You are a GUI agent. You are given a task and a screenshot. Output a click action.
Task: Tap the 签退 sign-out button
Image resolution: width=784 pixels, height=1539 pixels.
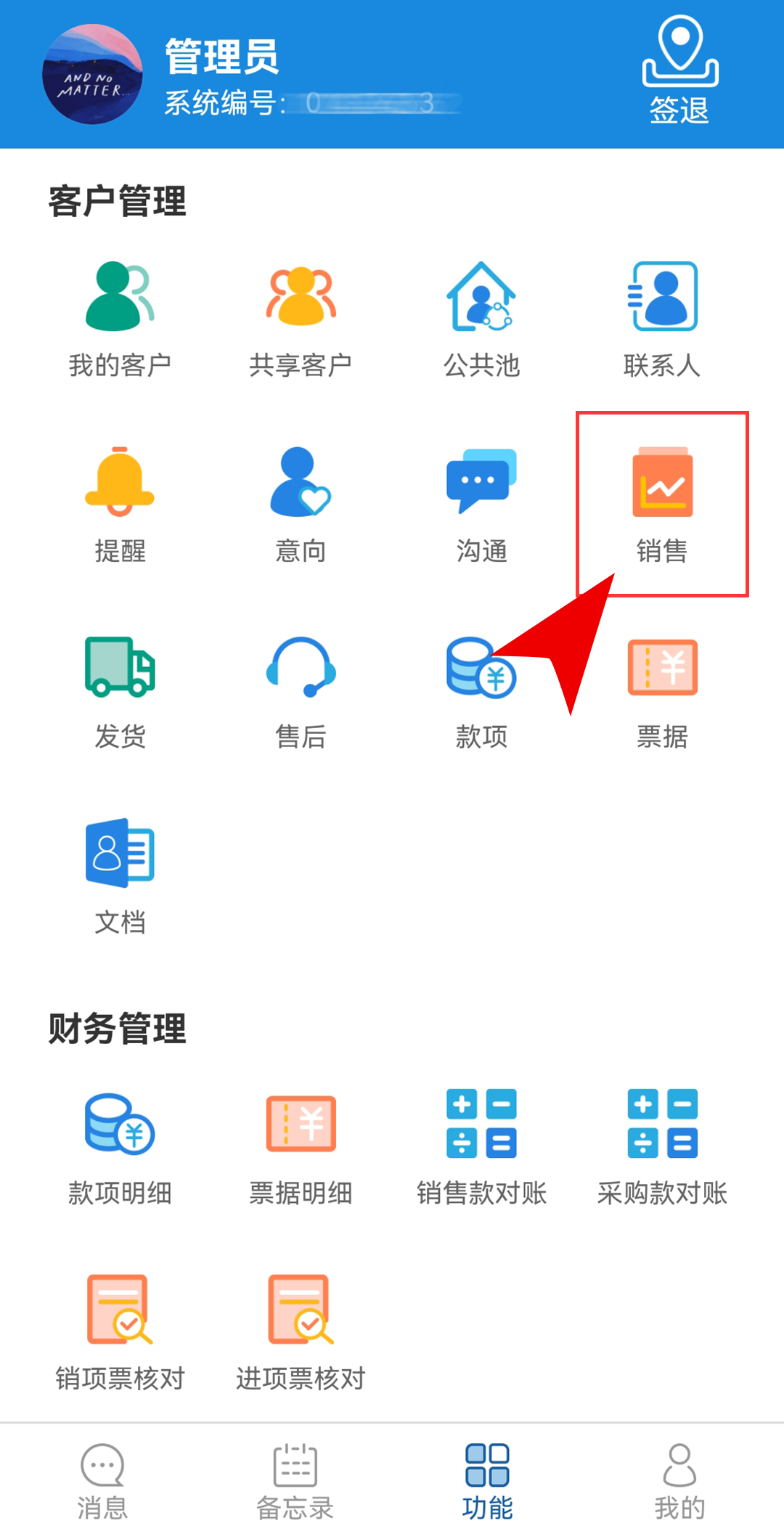coord(679,71)
